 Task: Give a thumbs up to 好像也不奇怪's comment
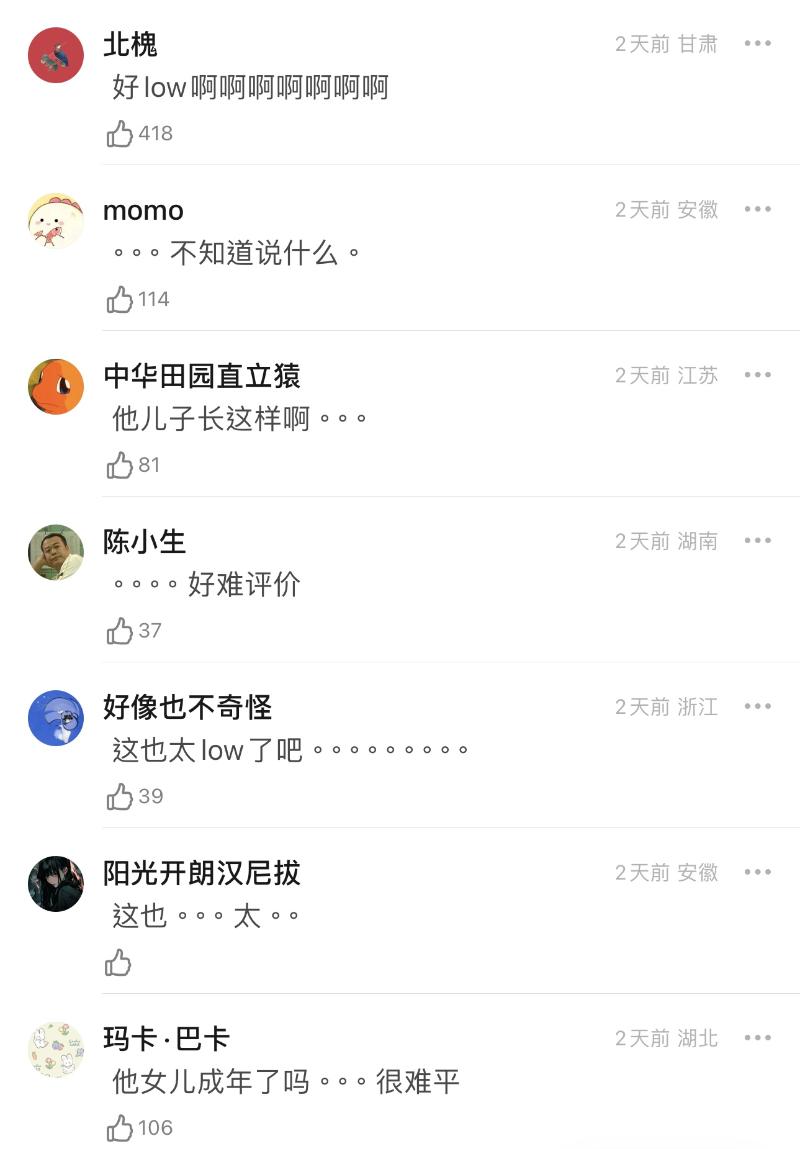point(120,797)
